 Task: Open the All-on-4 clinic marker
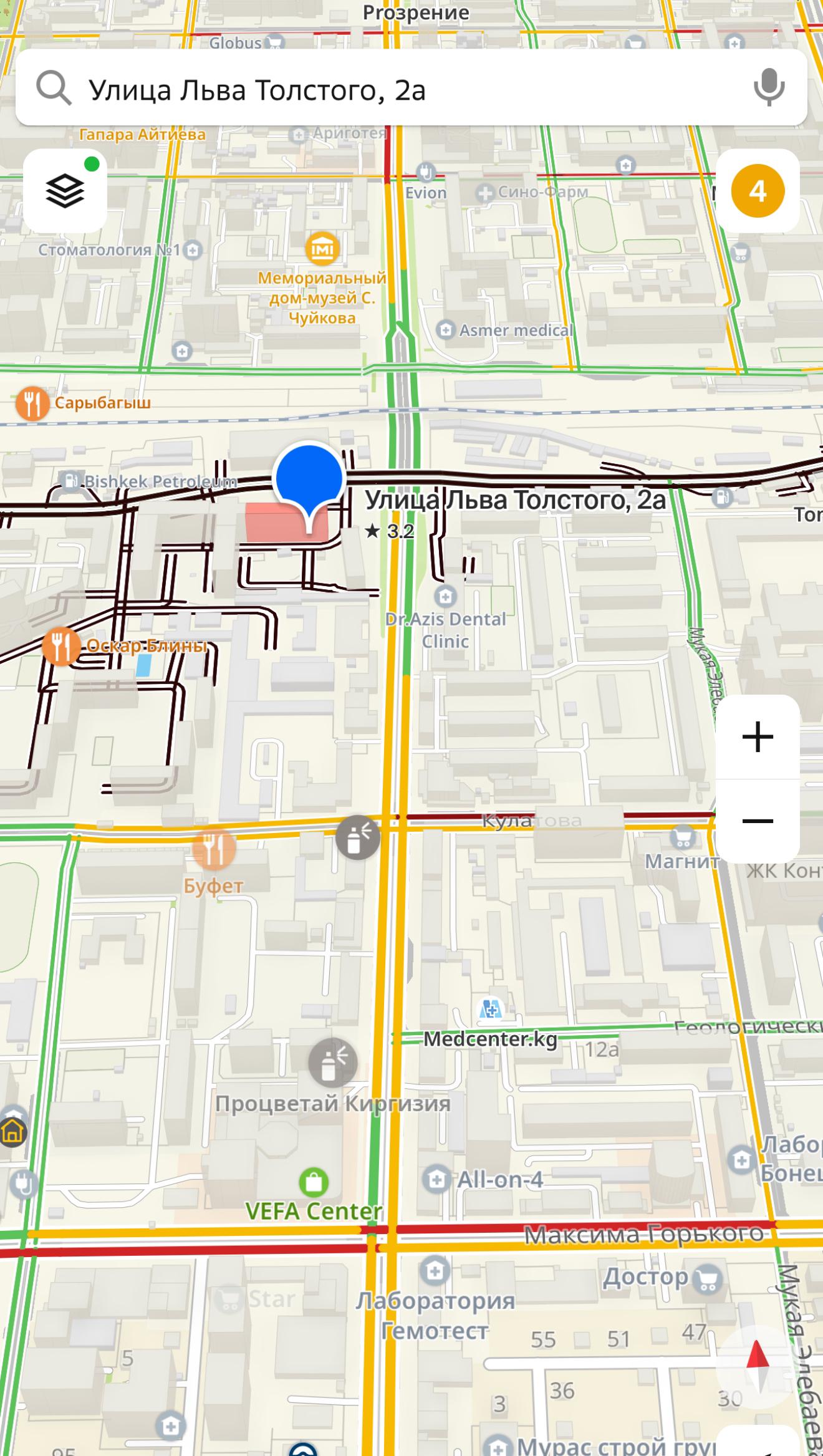(436, 1179)
